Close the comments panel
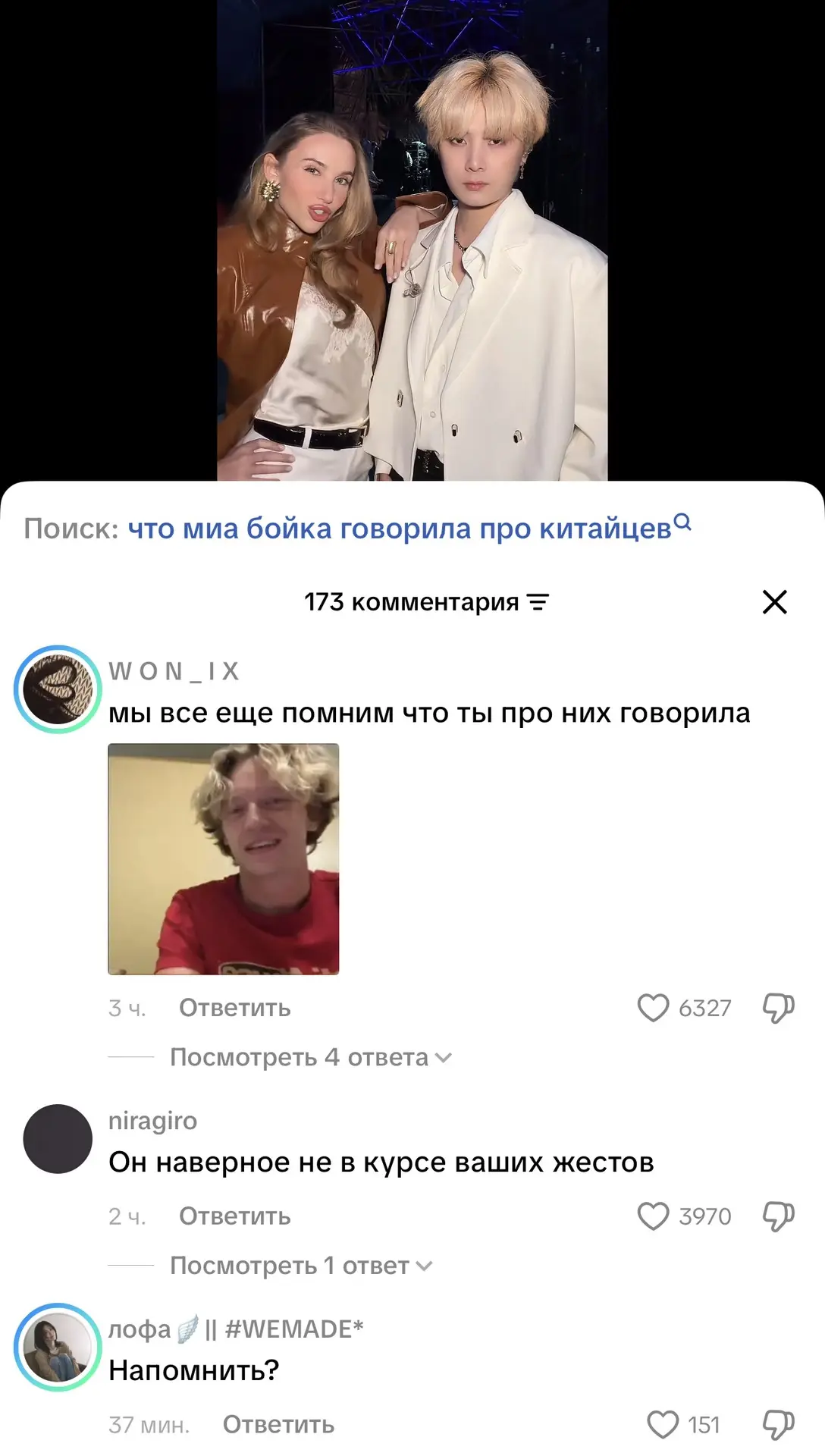The image size is (825, 1456). tap(774, 602)
